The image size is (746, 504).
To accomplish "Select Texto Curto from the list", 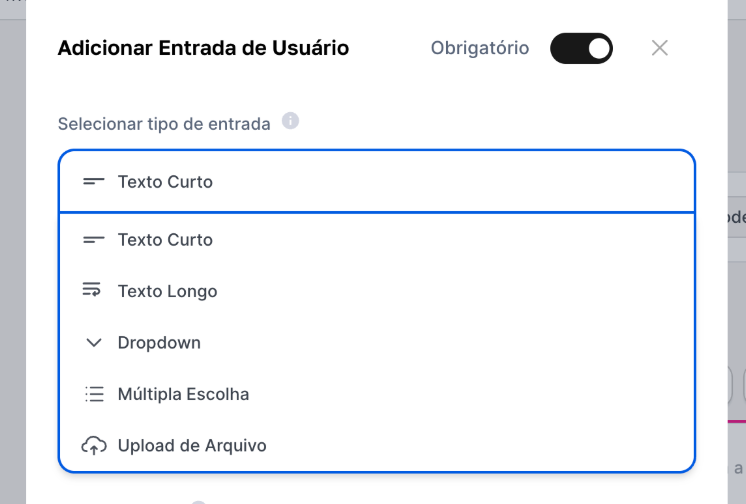I will (165, 240).
